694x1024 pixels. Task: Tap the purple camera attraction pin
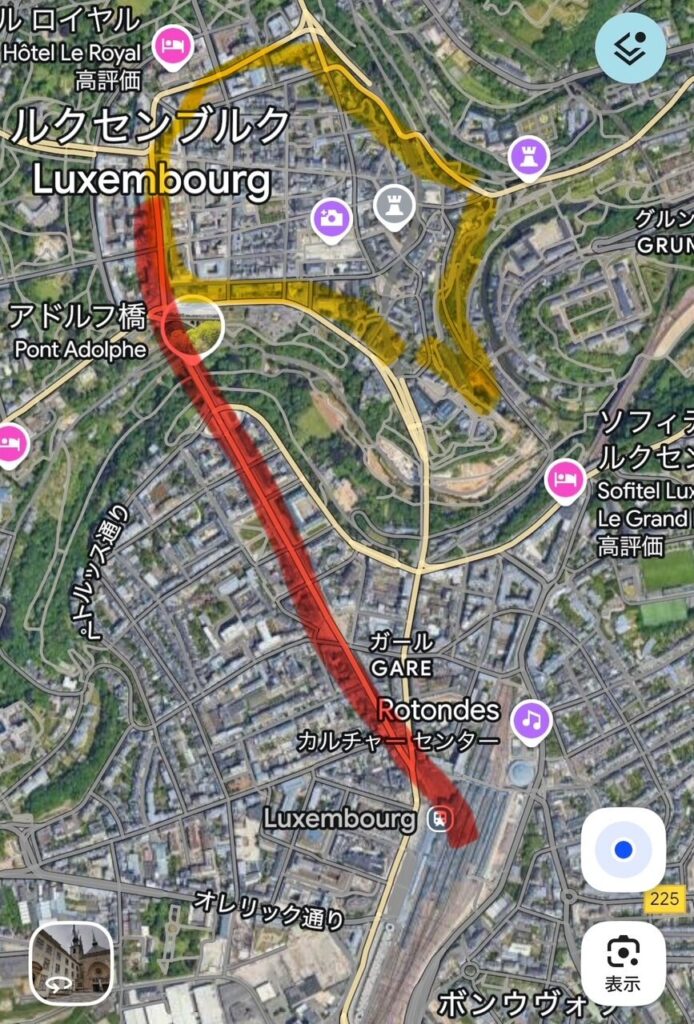[x=331, y=216]
